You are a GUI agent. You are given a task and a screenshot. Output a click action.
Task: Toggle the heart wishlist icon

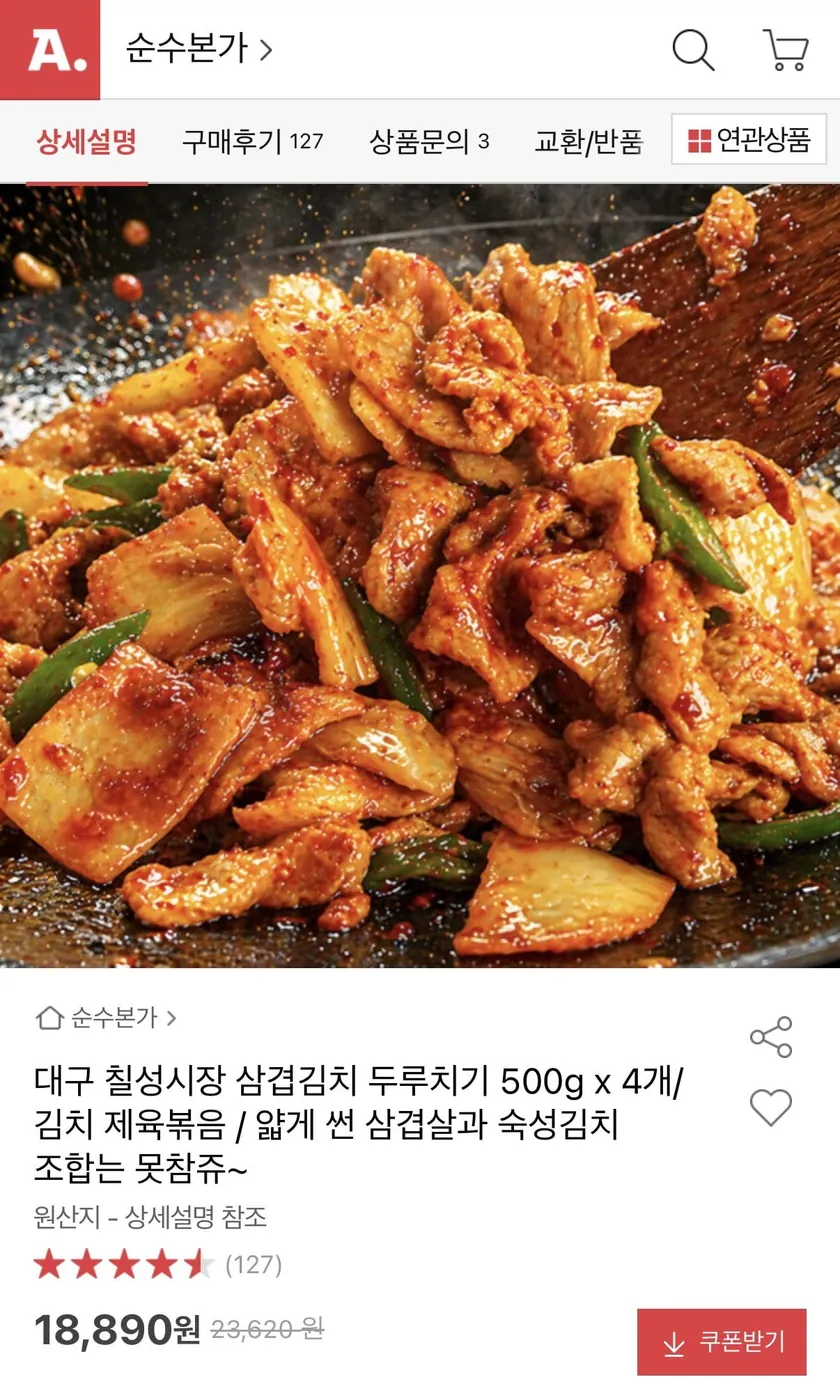click(772, 1106)
